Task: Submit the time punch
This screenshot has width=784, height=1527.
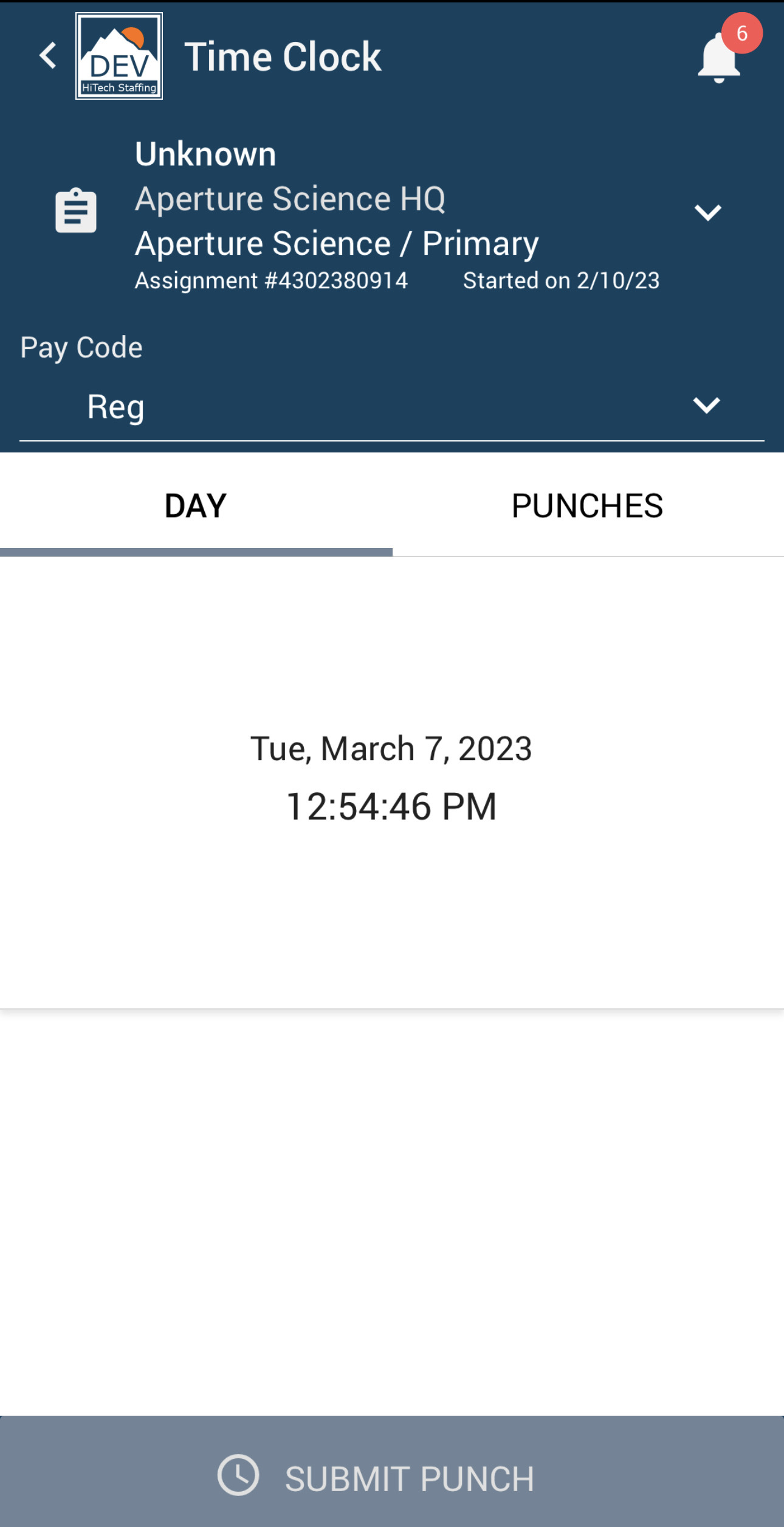Action: (391, 1478)
